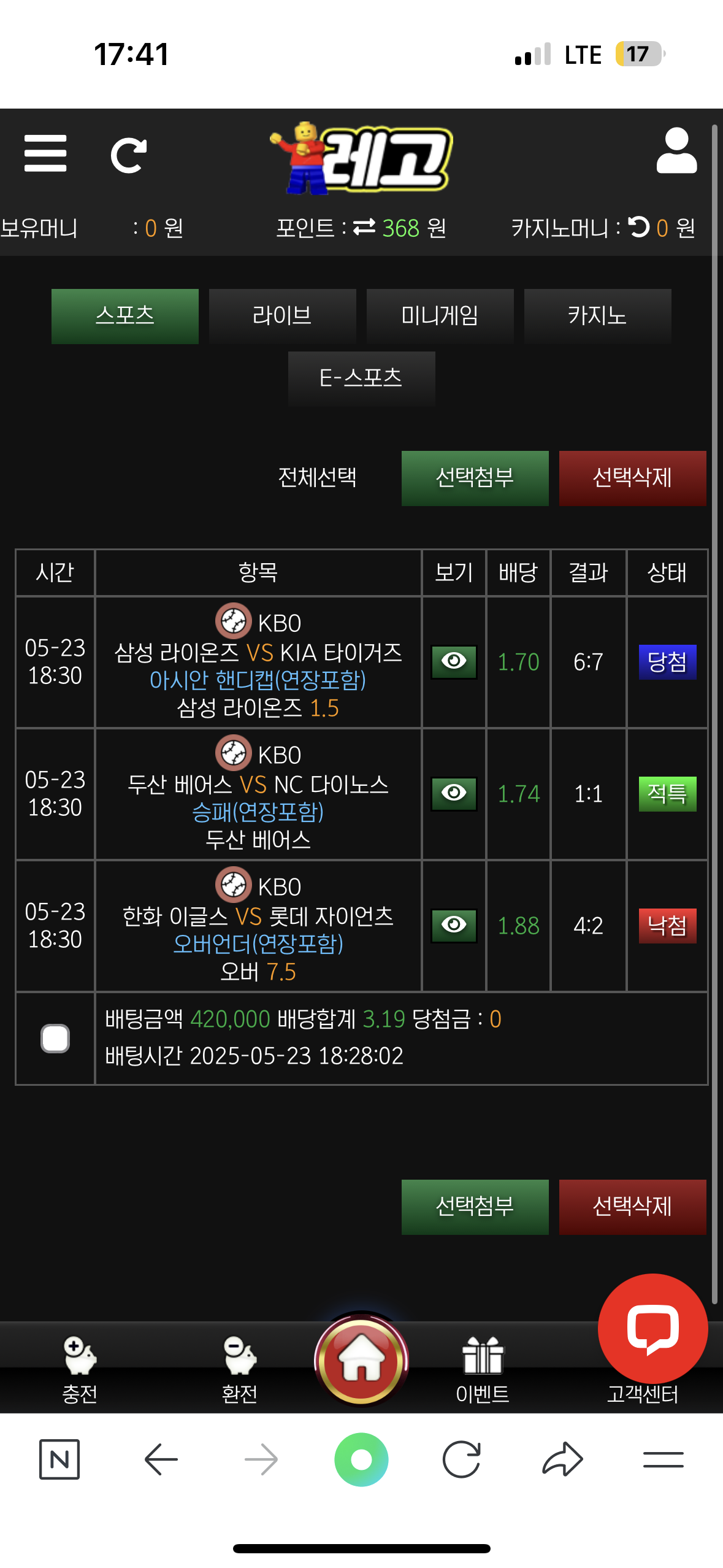This screenshot has height=1568, width=723.
Task: Tap the top 선택삭제 button
Action: coord(632,478)
